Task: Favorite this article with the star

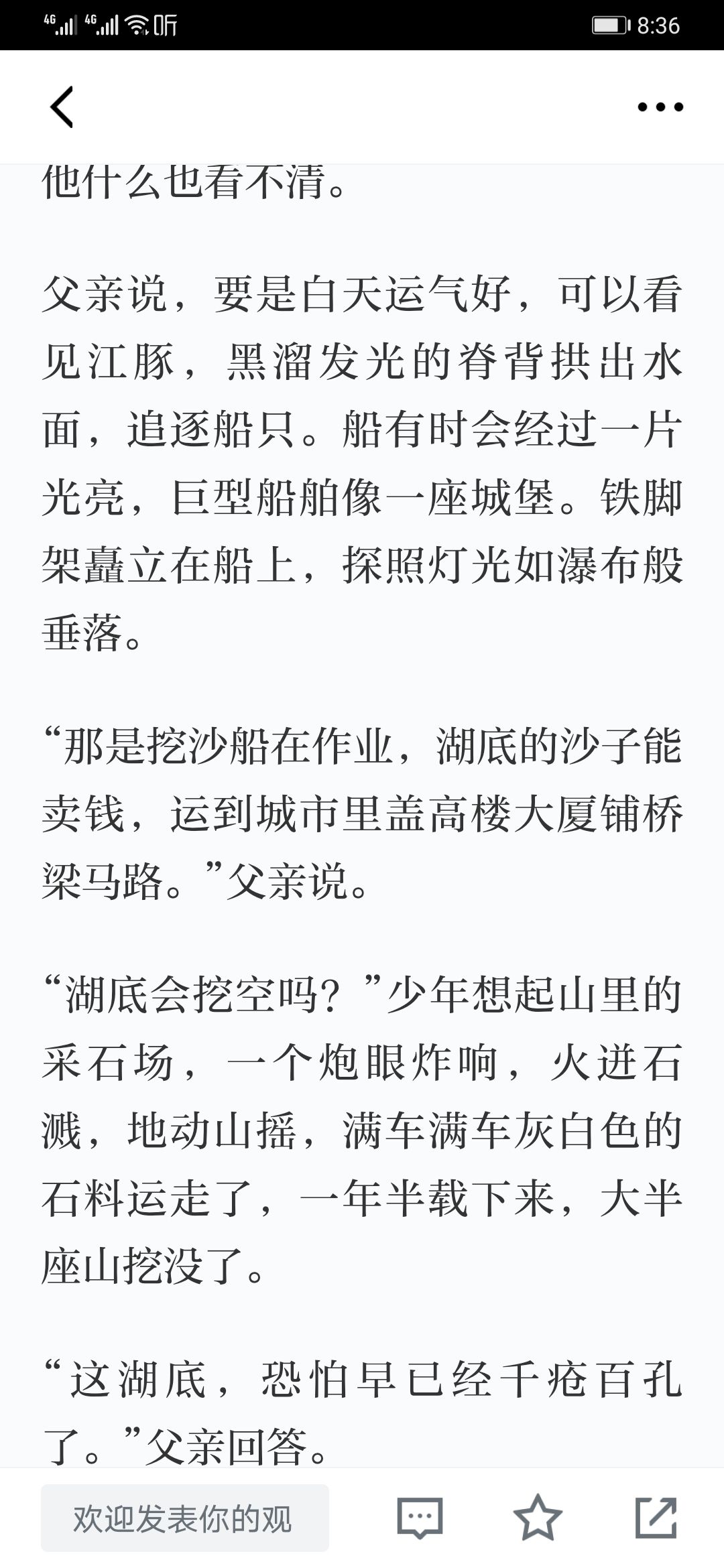Action: click(538, 1517)
